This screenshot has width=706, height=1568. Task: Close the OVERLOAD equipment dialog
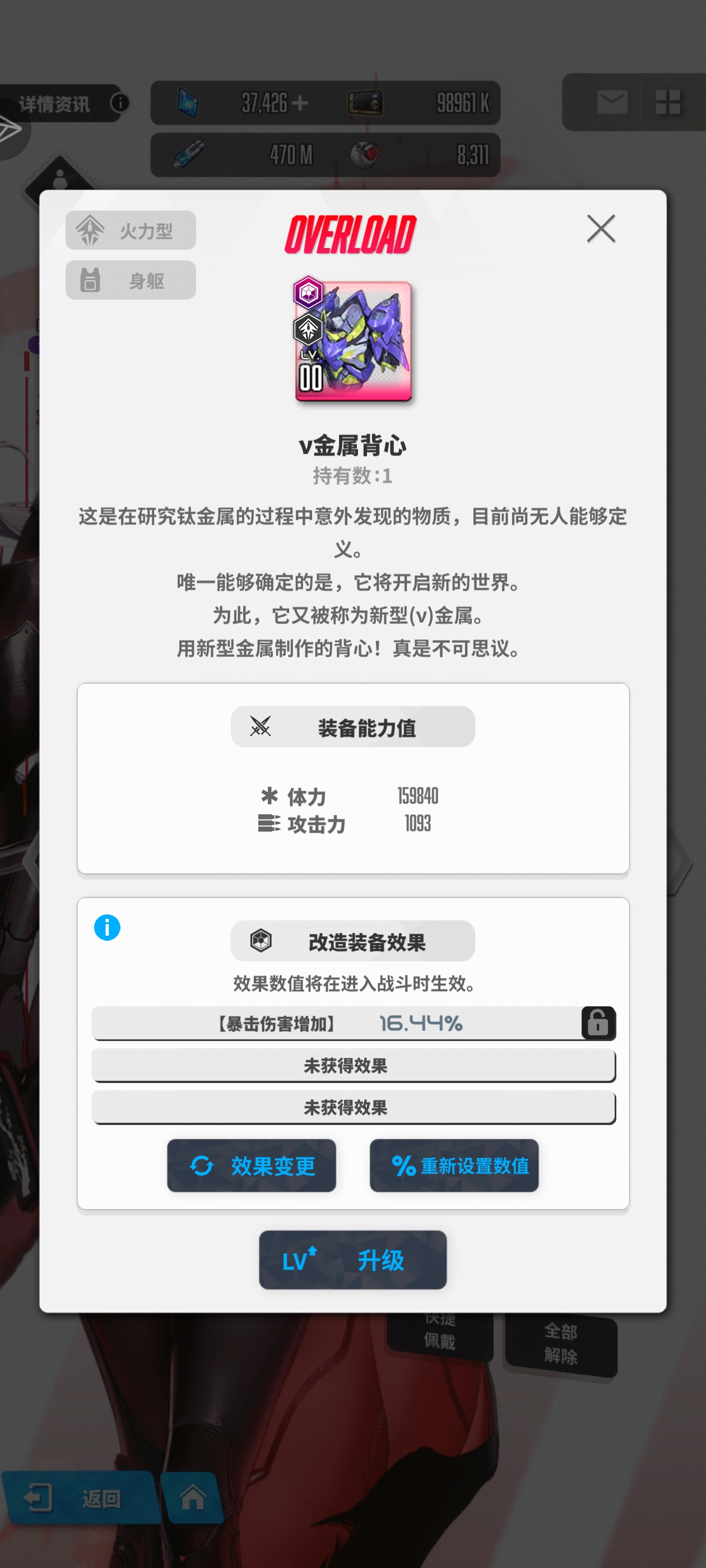tap(601, 229)
